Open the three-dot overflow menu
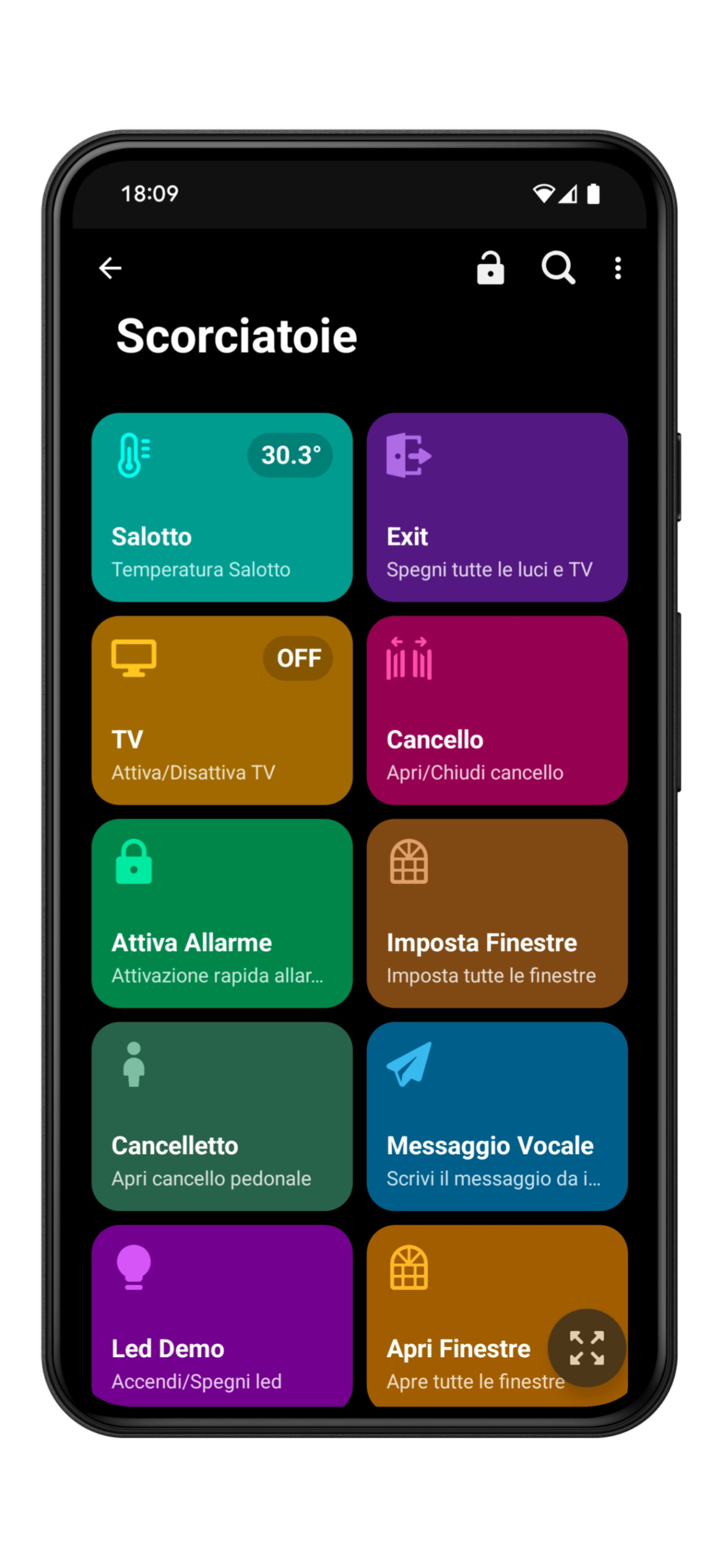Screen dimensions: 723x1568 pos(618,268)
